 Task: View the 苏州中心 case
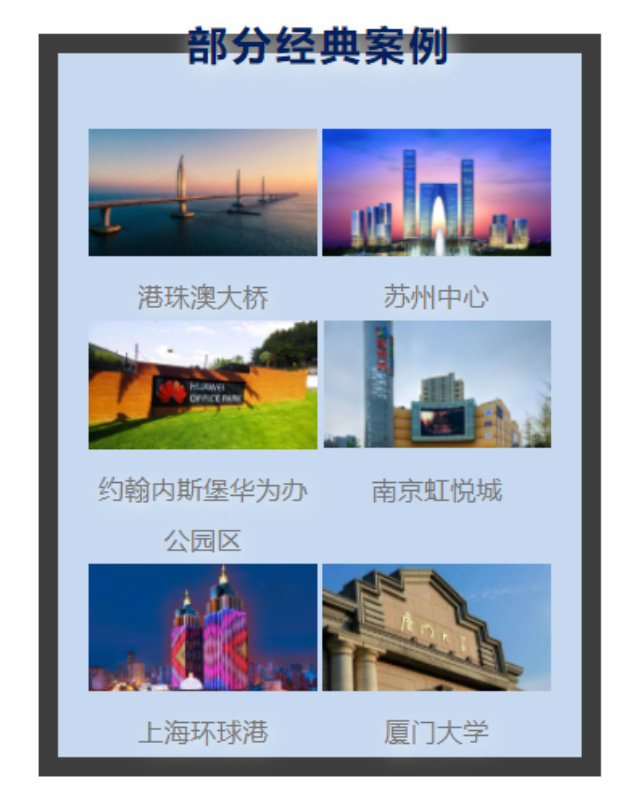436,192
